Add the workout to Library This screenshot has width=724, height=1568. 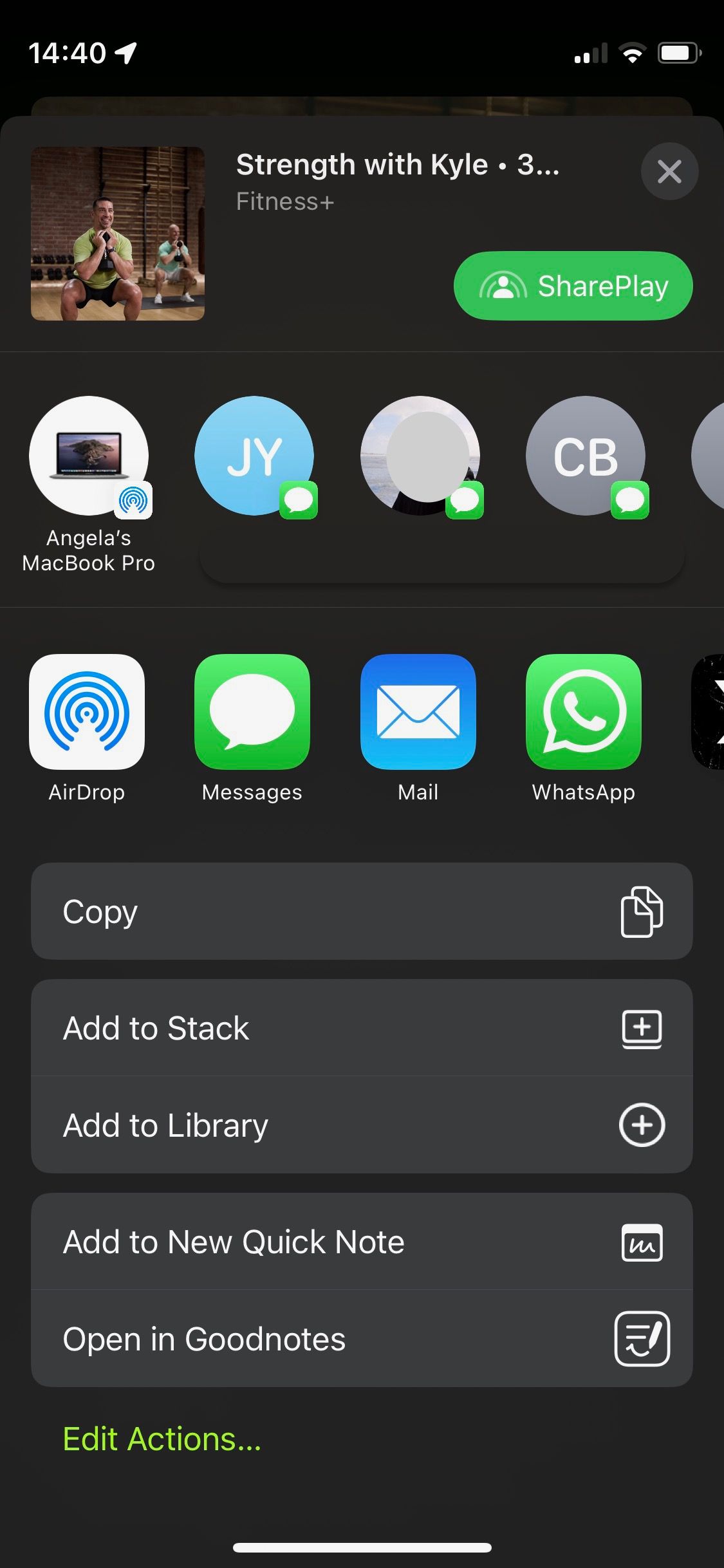click(362, 1125)
